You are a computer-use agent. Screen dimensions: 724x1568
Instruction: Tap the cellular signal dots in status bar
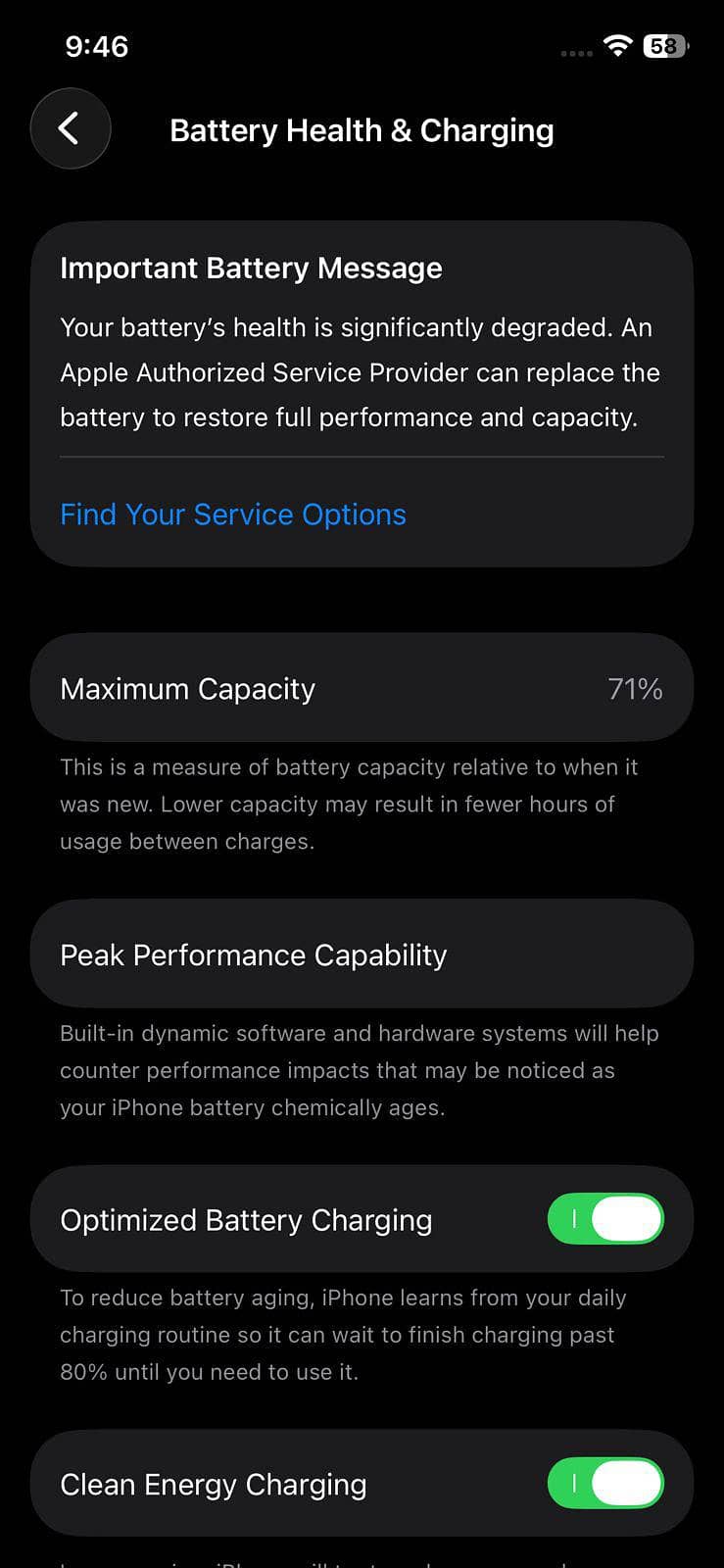point(574,52)
